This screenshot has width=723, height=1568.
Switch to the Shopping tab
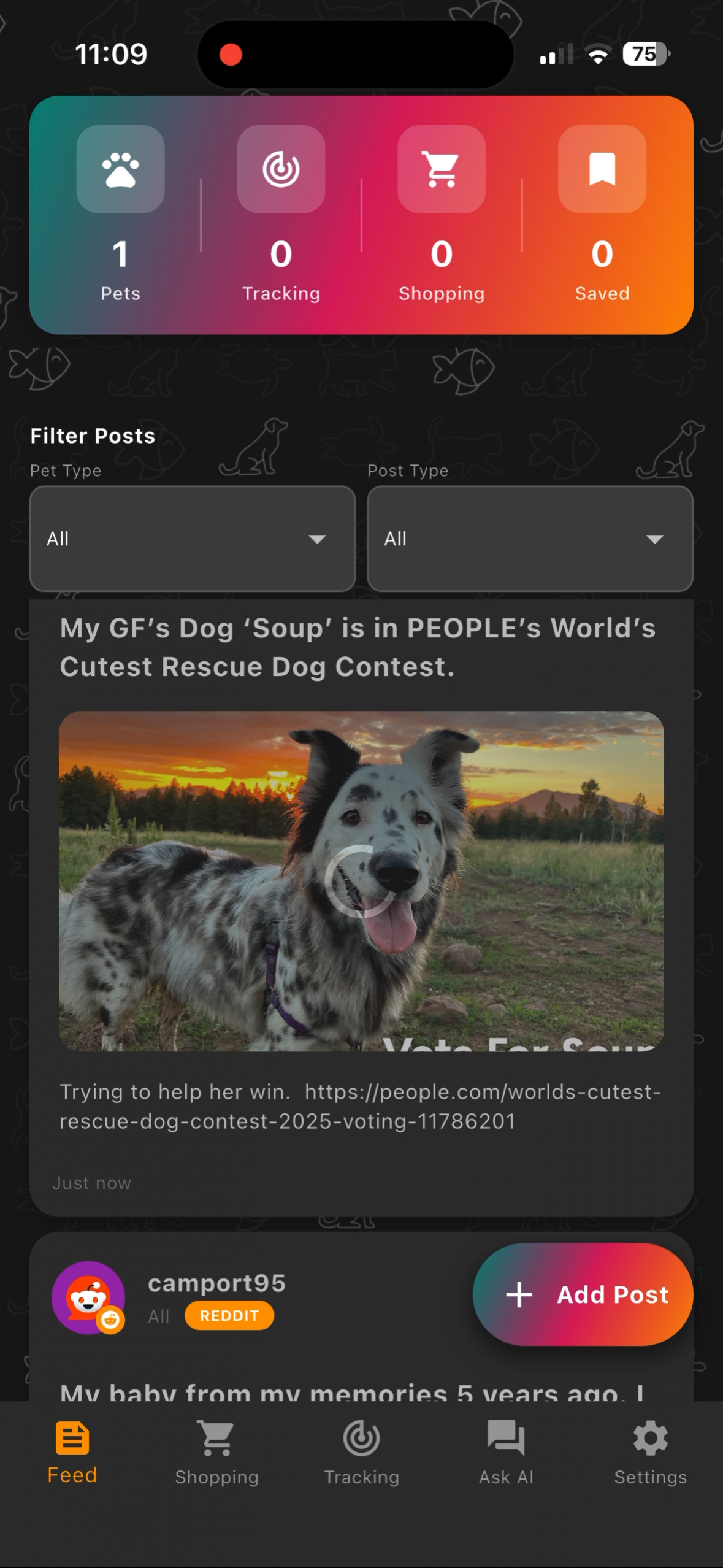[216, 1451]
